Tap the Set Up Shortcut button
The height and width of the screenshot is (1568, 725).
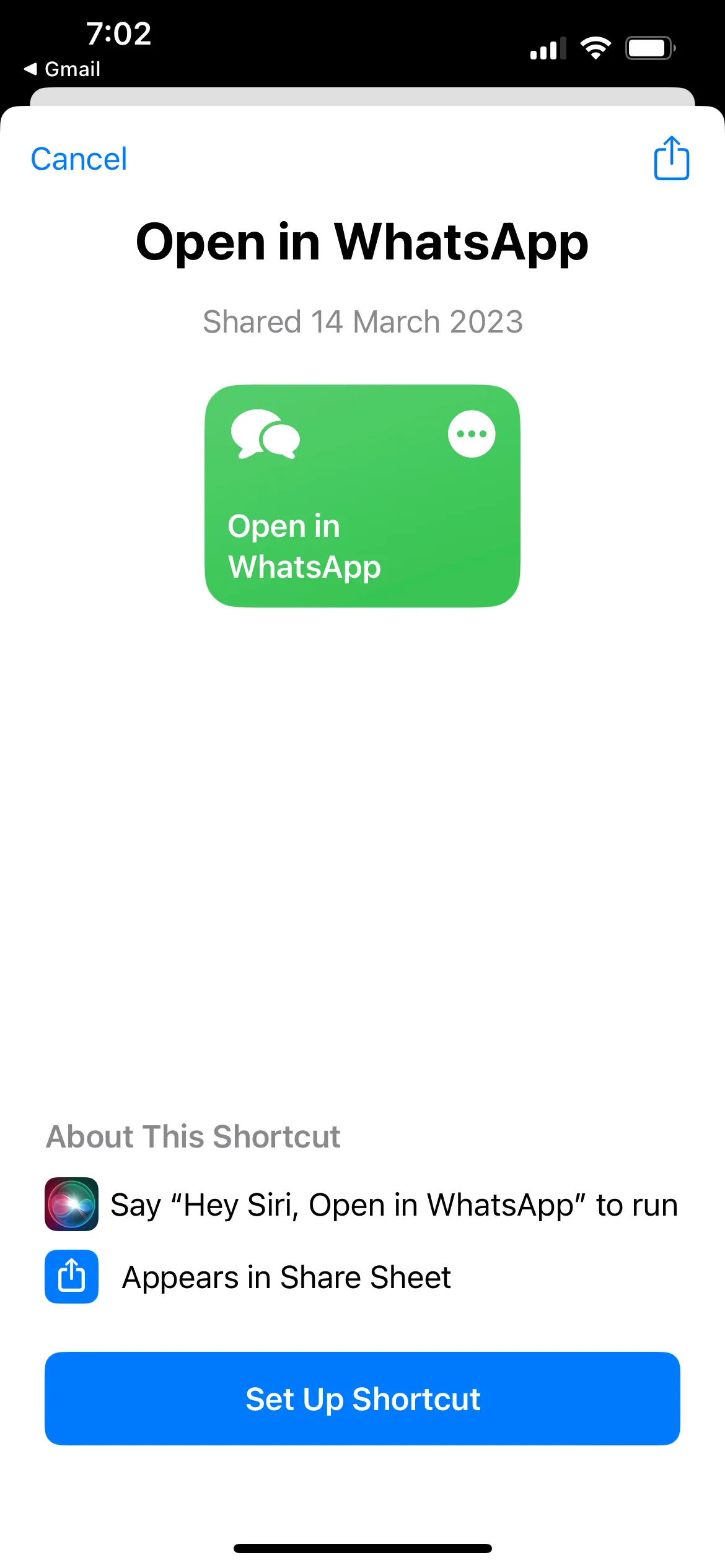362,1399
